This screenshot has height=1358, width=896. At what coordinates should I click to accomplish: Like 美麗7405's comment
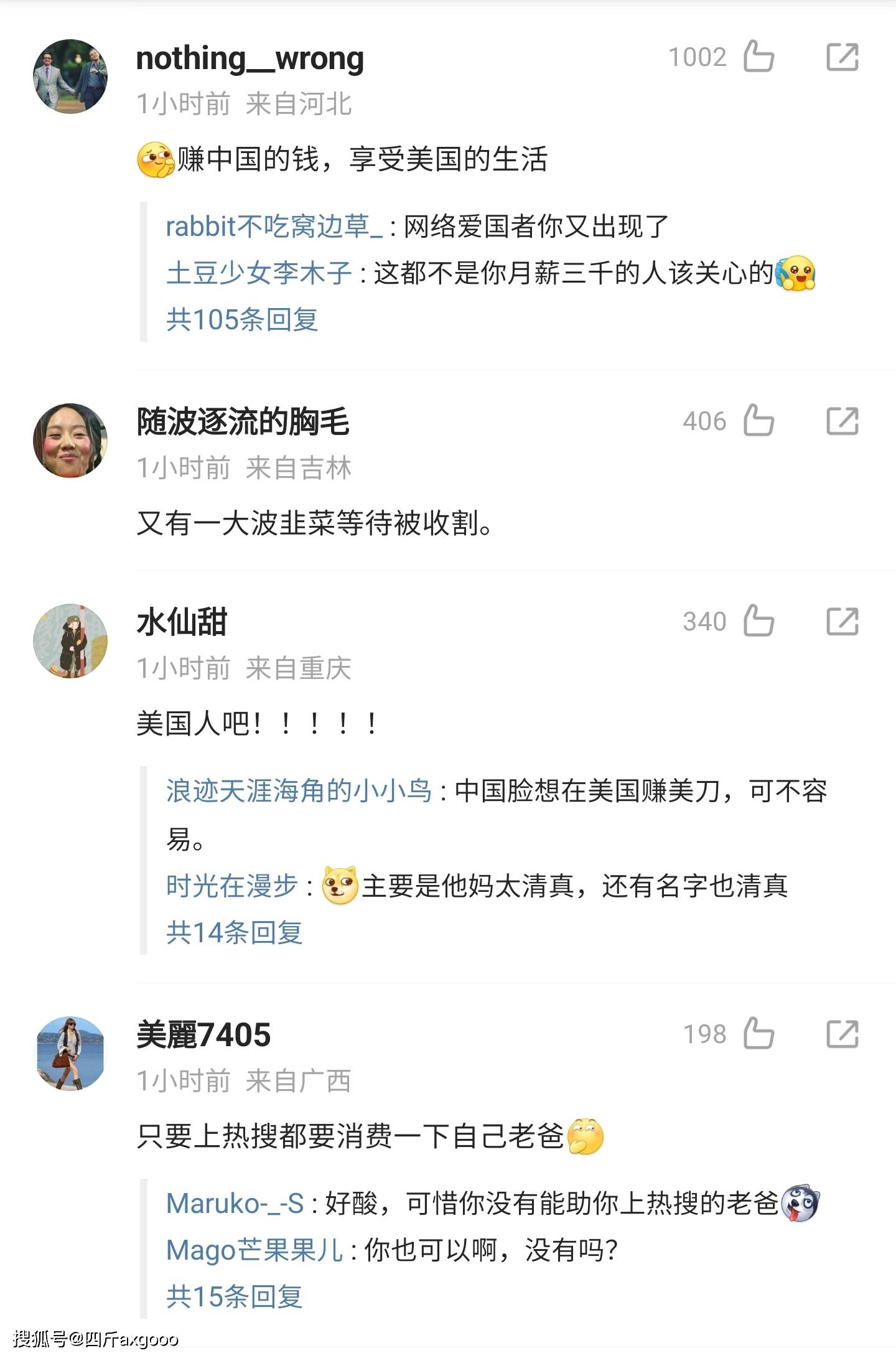[758, 1034]
